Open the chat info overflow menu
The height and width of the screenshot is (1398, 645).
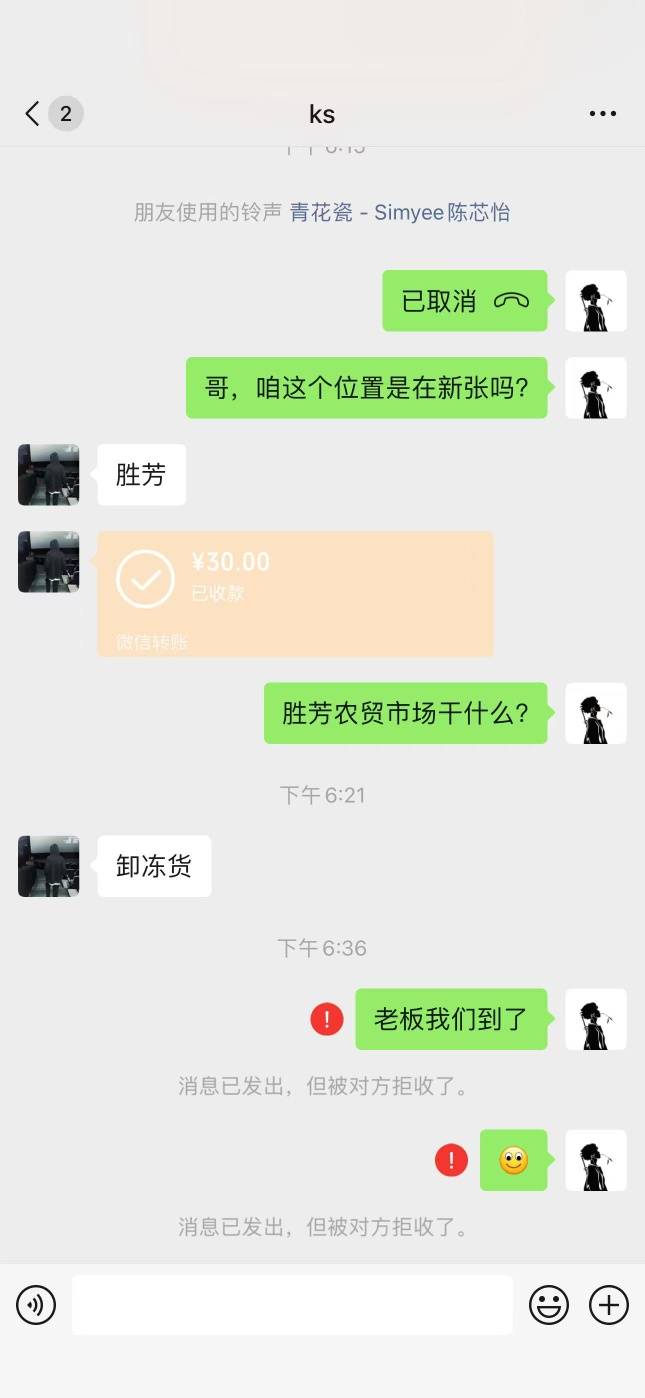603,114
